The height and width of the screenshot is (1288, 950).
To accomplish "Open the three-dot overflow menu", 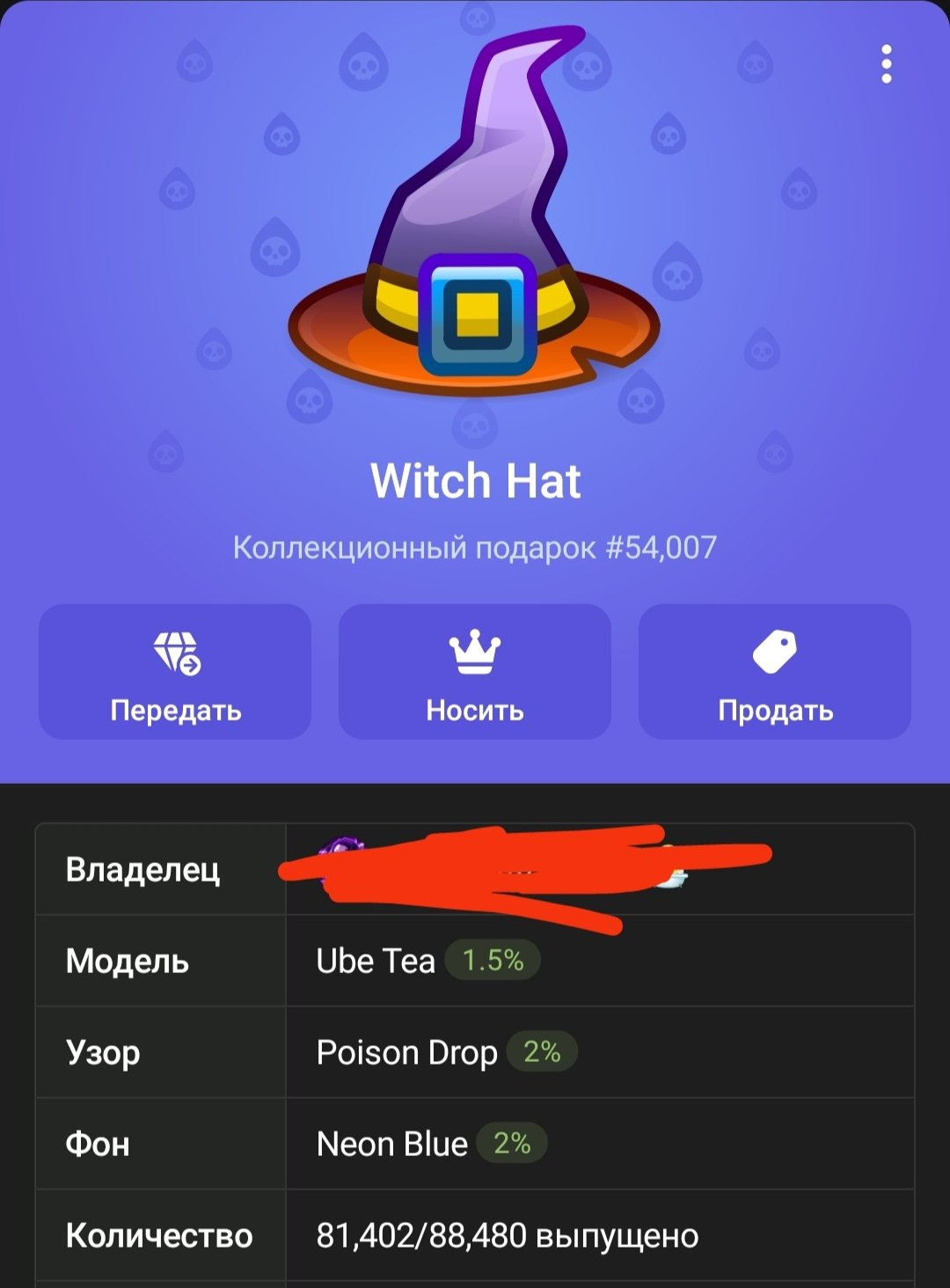I will pyautogui.click(x=886, y=64).
